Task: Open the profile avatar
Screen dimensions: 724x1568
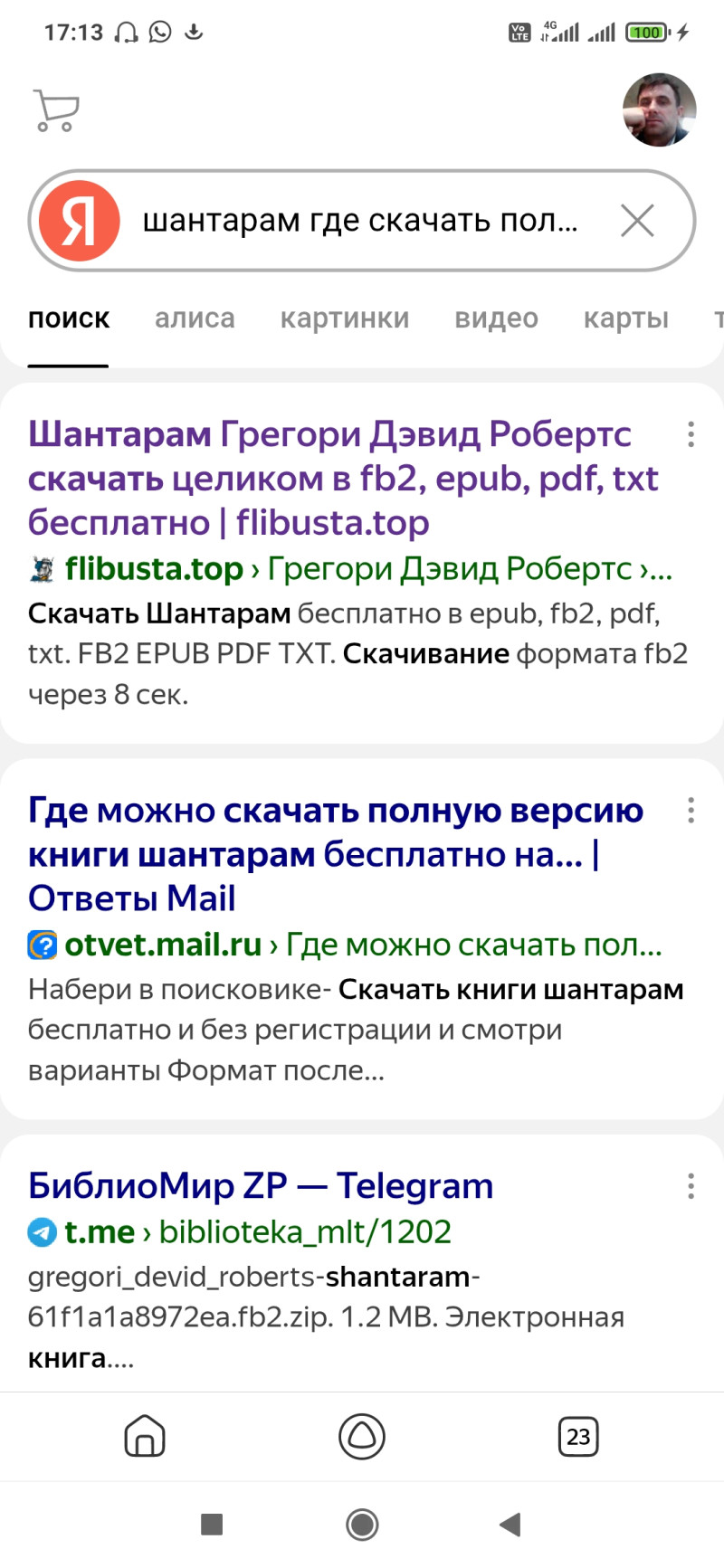Action: 659,110
